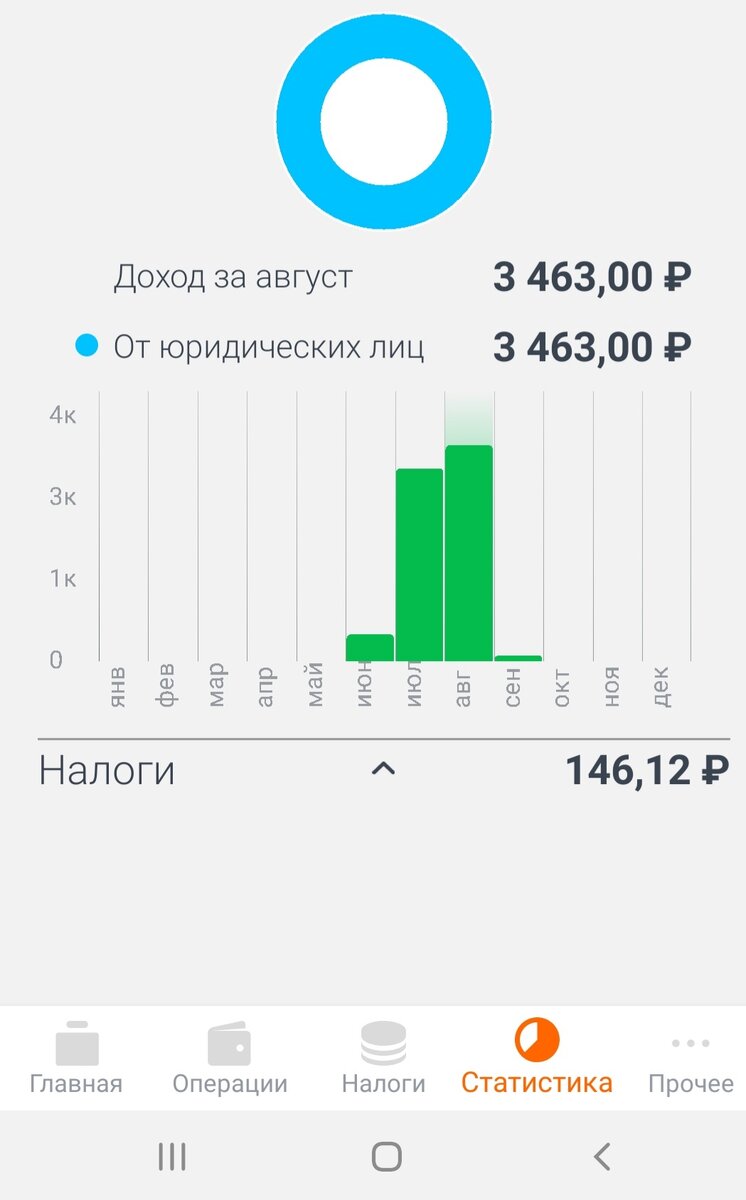Select the июн bar in the chart

370,647
